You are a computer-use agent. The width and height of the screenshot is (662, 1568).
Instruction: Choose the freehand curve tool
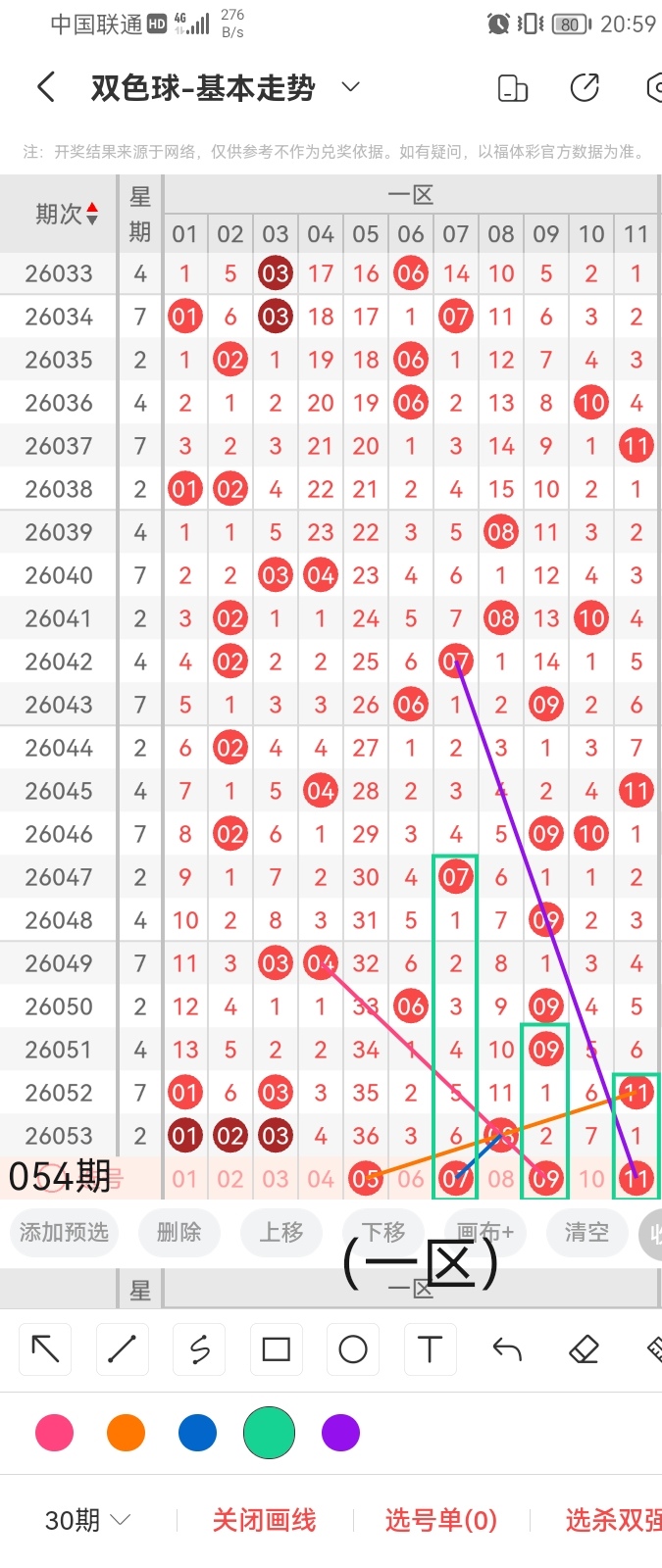199,1349
